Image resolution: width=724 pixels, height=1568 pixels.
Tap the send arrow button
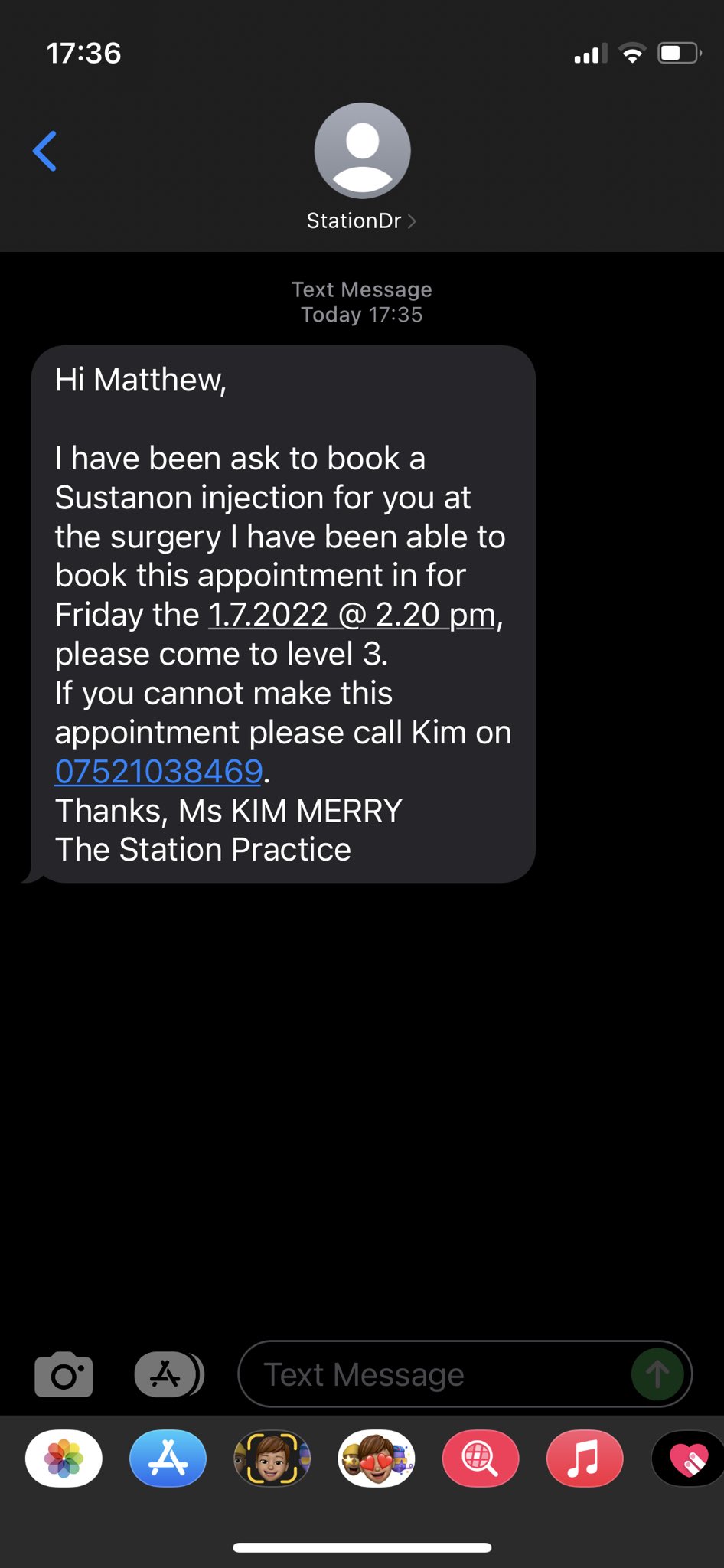point(657,1374)
